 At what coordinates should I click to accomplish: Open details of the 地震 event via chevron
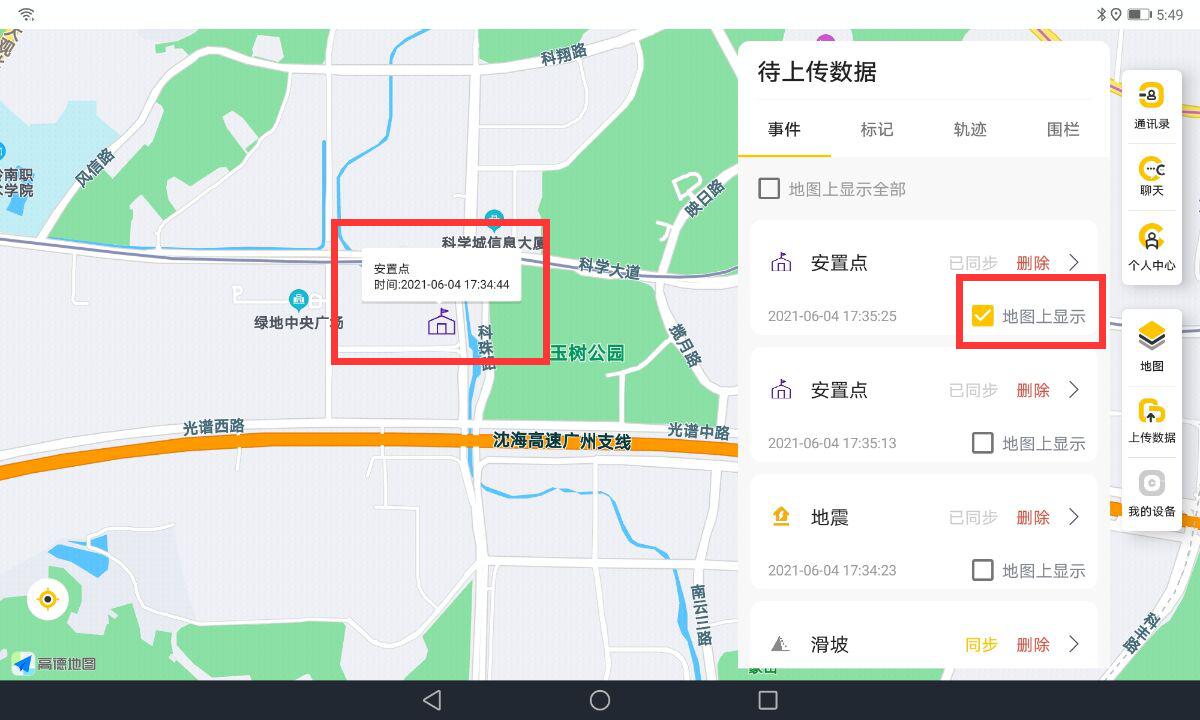click(1074, 517)
